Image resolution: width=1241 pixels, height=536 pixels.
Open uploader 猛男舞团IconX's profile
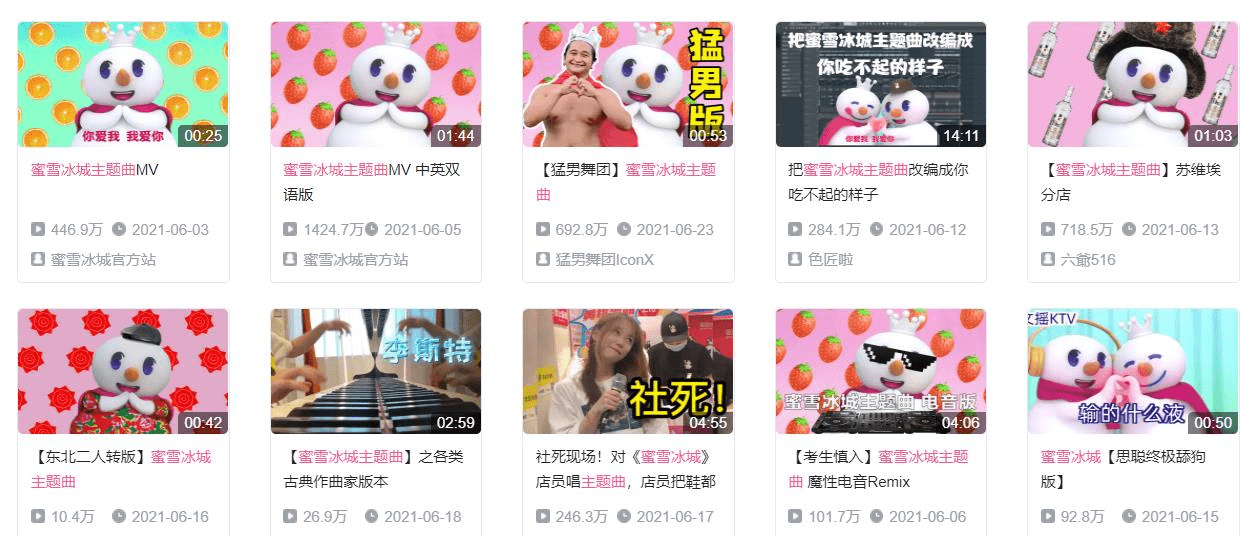pos(604,259)
